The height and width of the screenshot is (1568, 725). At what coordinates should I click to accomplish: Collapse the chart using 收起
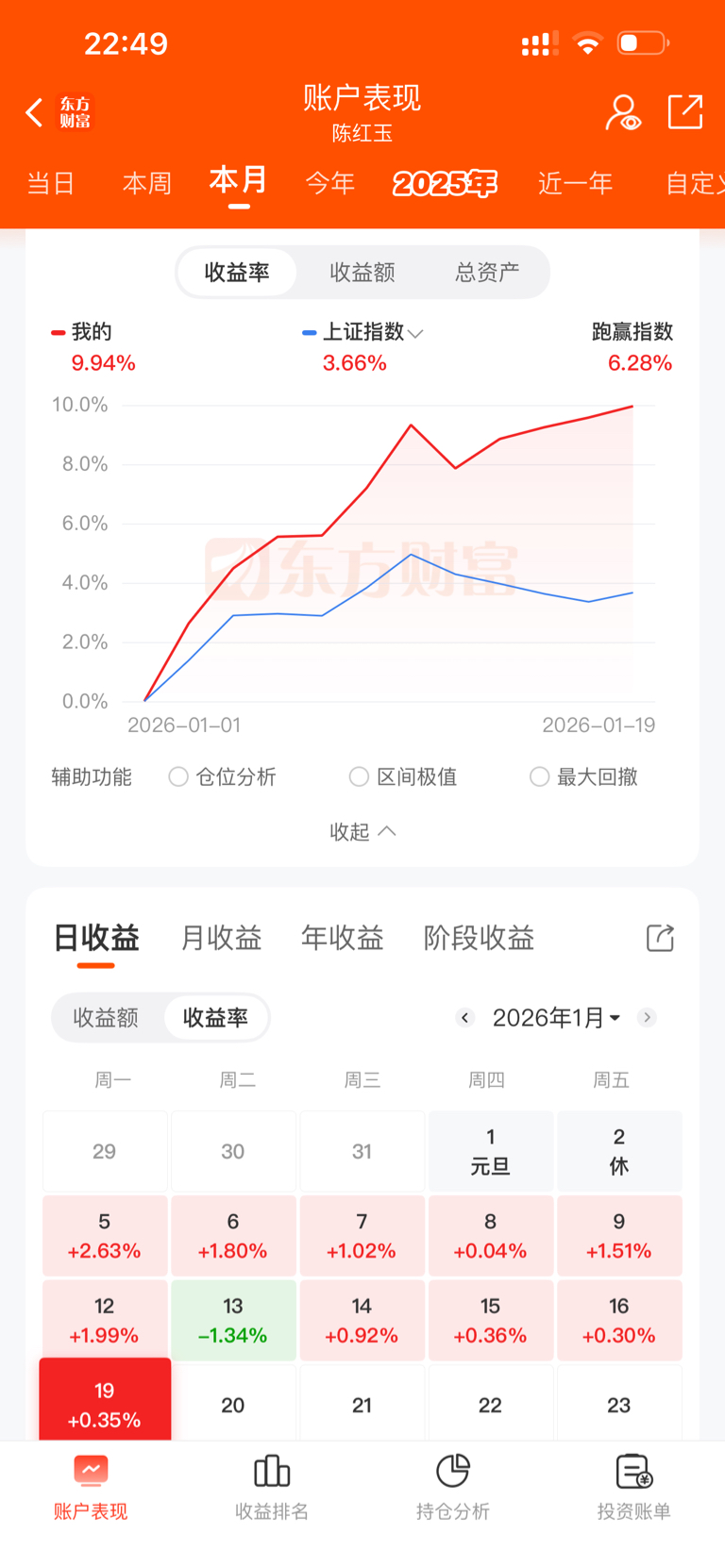(362, 831)
